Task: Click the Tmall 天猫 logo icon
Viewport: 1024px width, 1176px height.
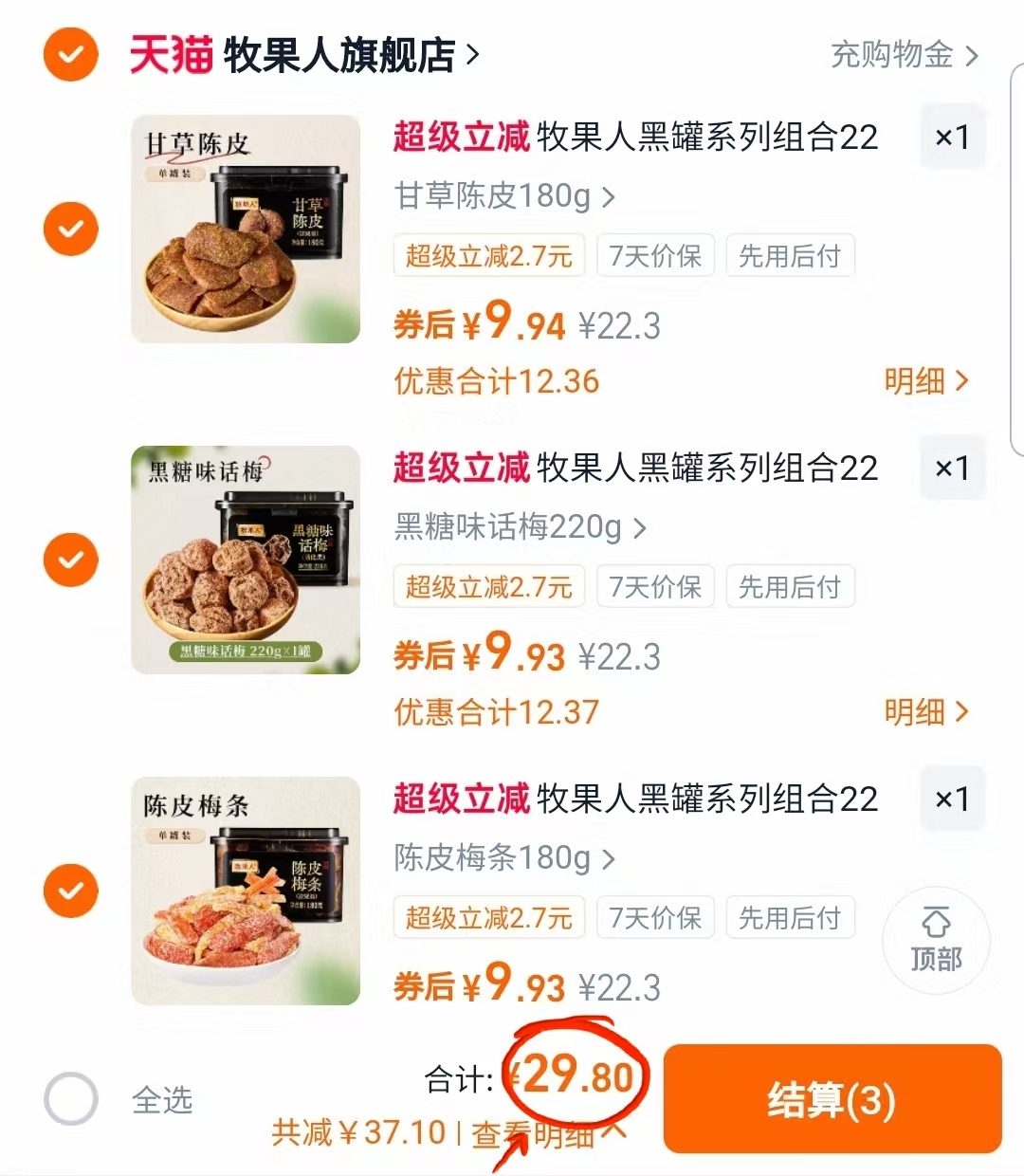Action: tap(171, 55)
